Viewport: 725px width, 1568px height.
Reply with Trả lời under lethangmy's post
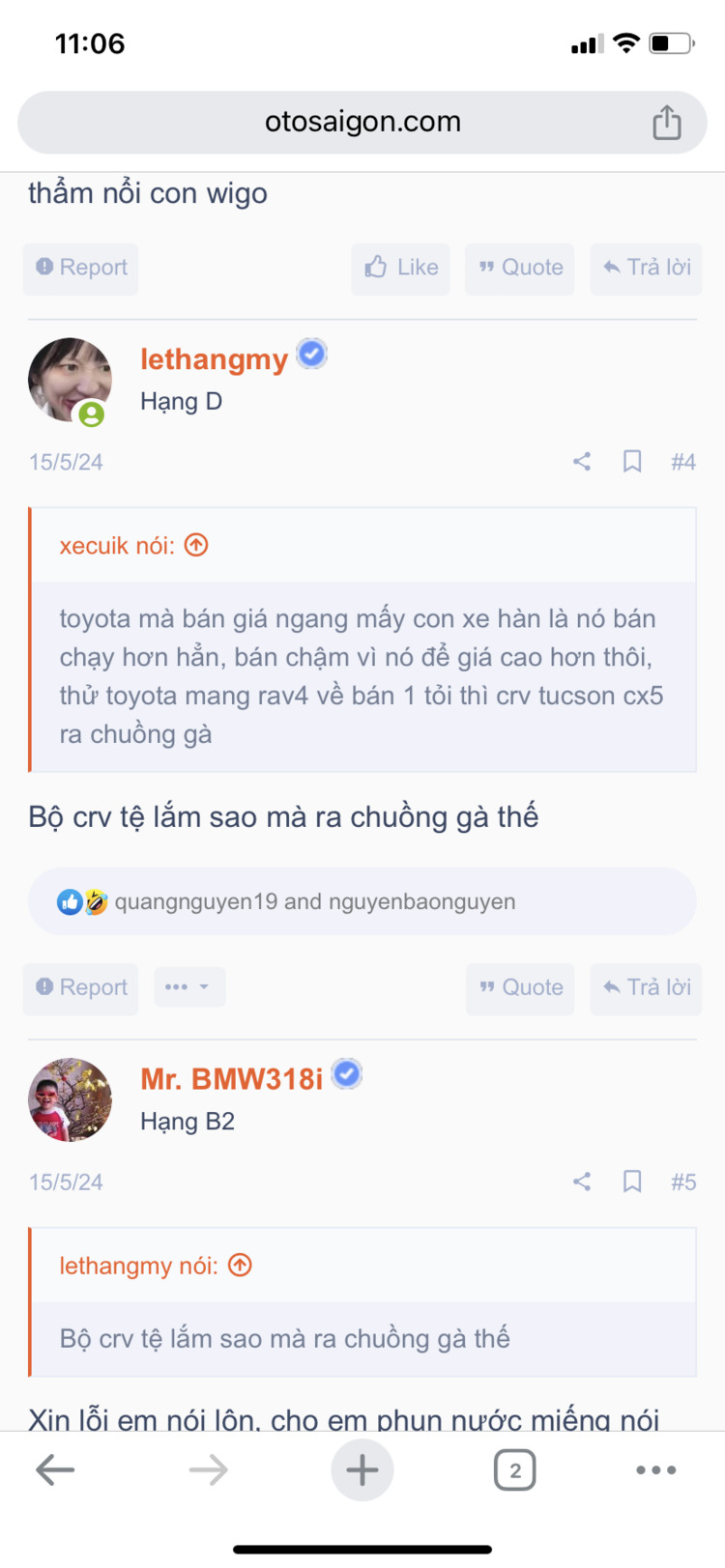646,987
